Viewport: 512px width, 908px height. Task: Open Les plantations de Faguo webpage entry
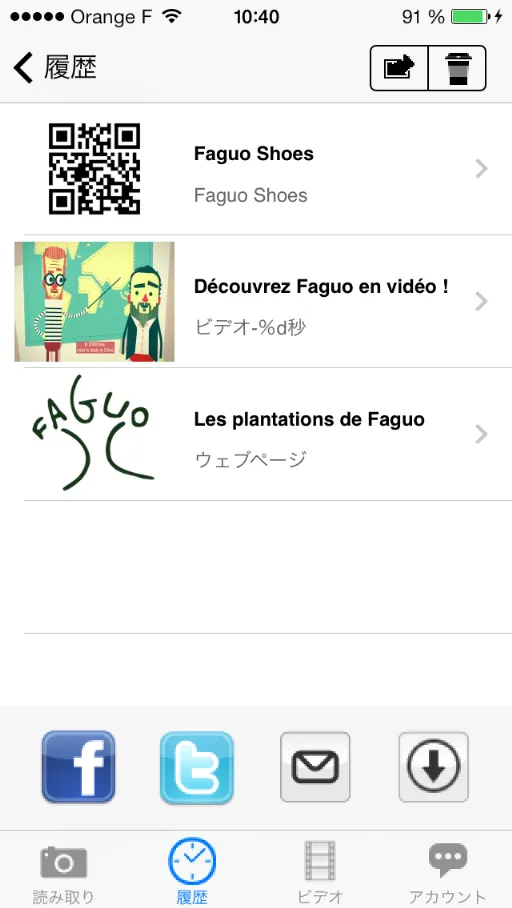(x=256, y=434)
